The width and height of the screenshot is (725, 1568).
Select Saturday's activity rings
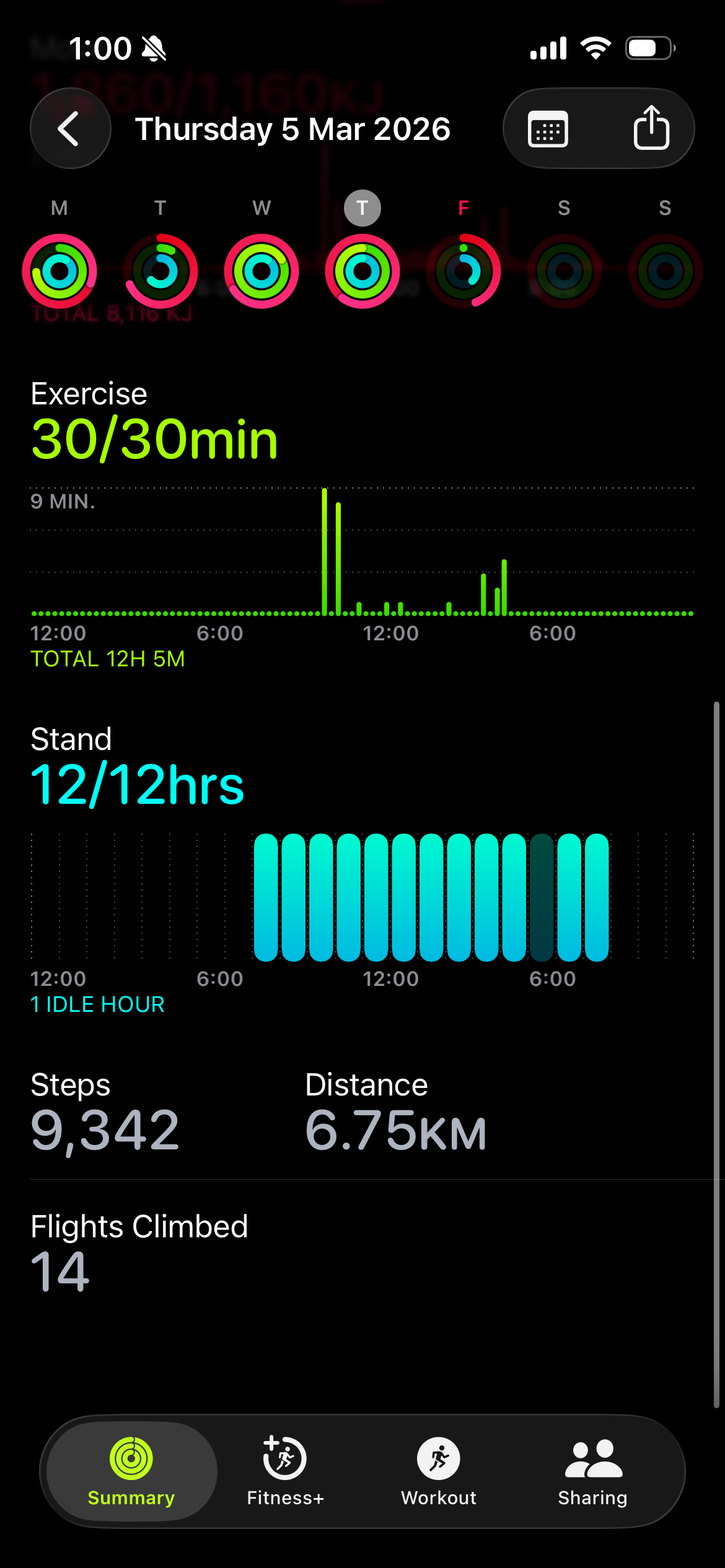point(564,271)
